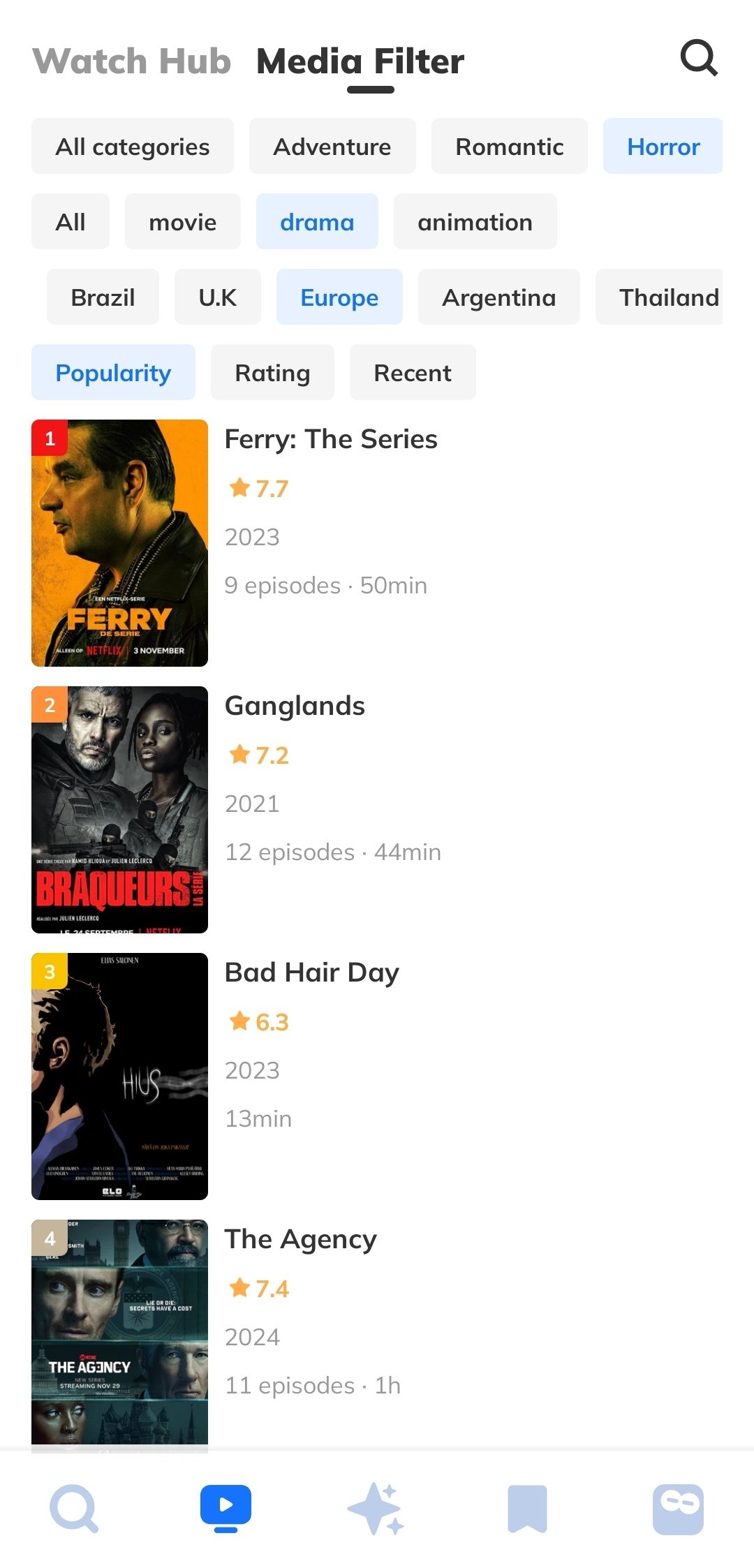Go to the bookmarks tab
754x1568 pixels.
527,1509
